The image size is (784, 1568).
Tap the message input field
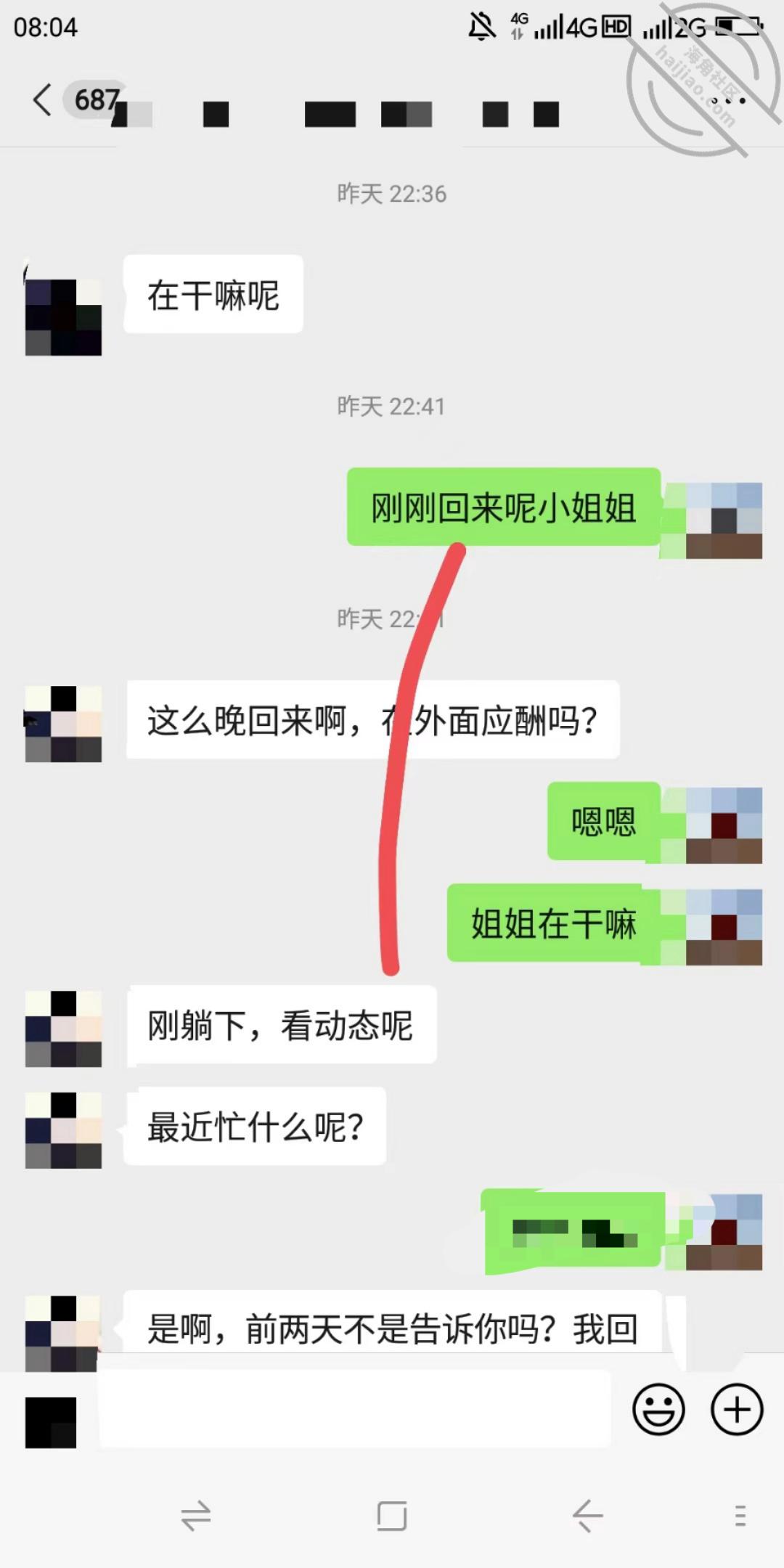(355, 1409)
